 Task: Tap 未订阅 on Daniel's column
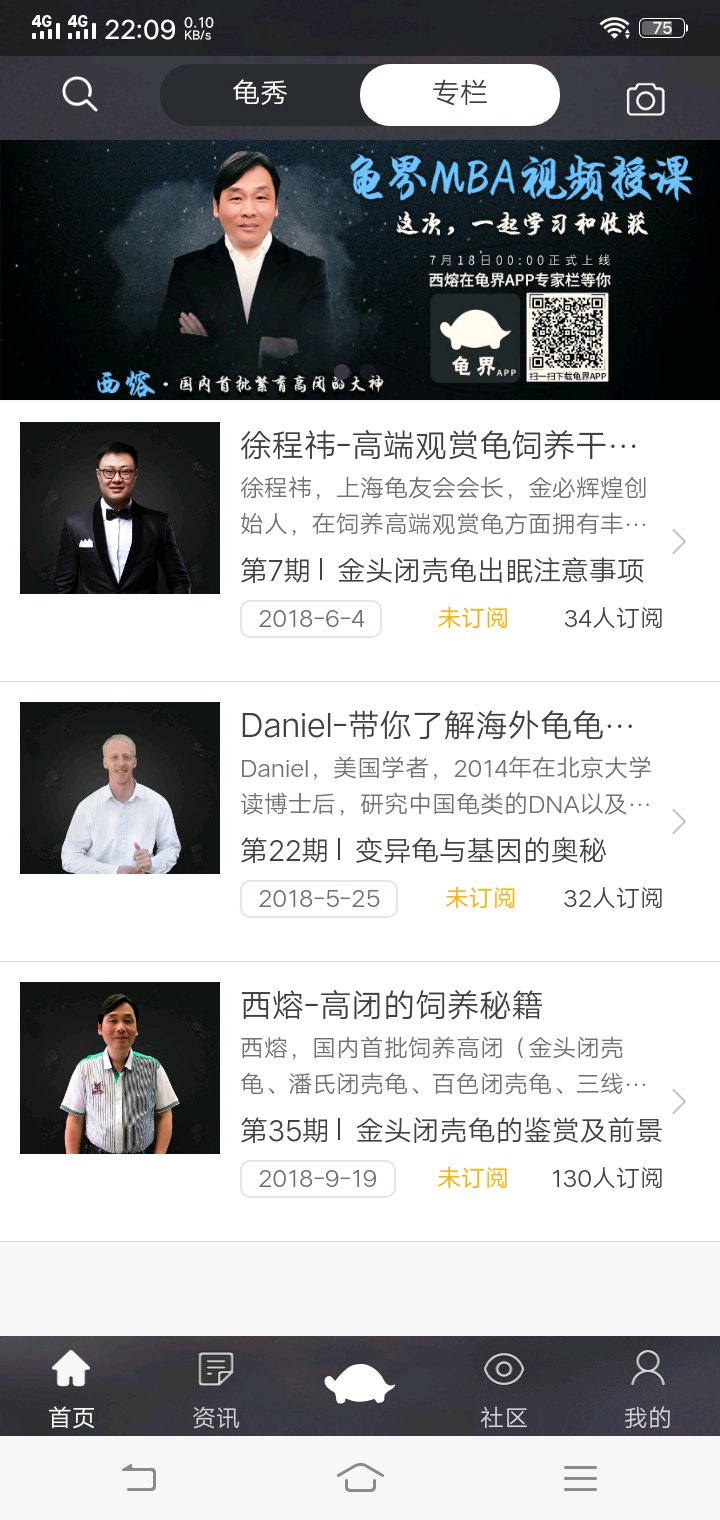click(x=480, y=899)
